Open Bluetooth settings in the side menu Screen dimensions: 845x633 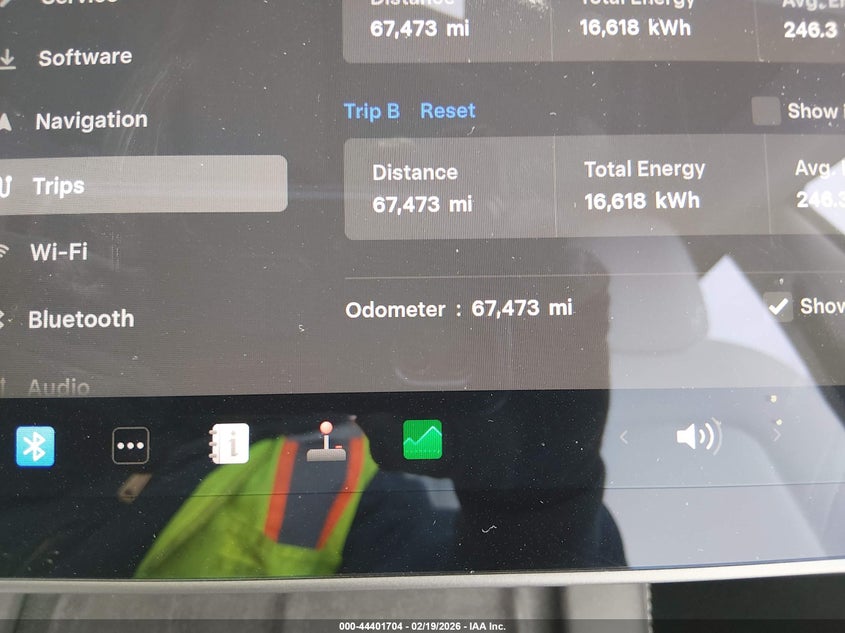pos(80,319)
